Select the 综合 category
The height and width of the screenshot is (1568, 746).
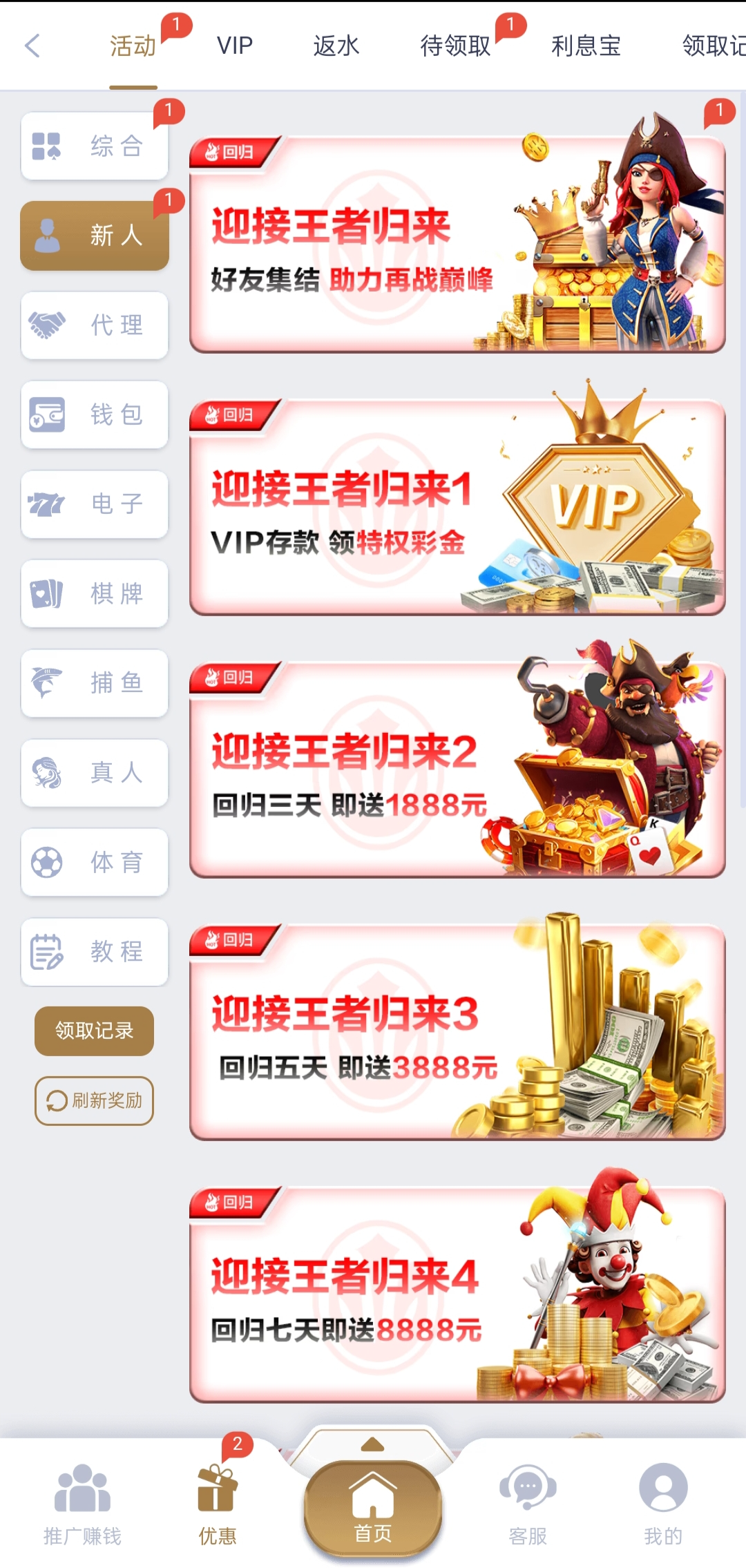pos(95,146)
